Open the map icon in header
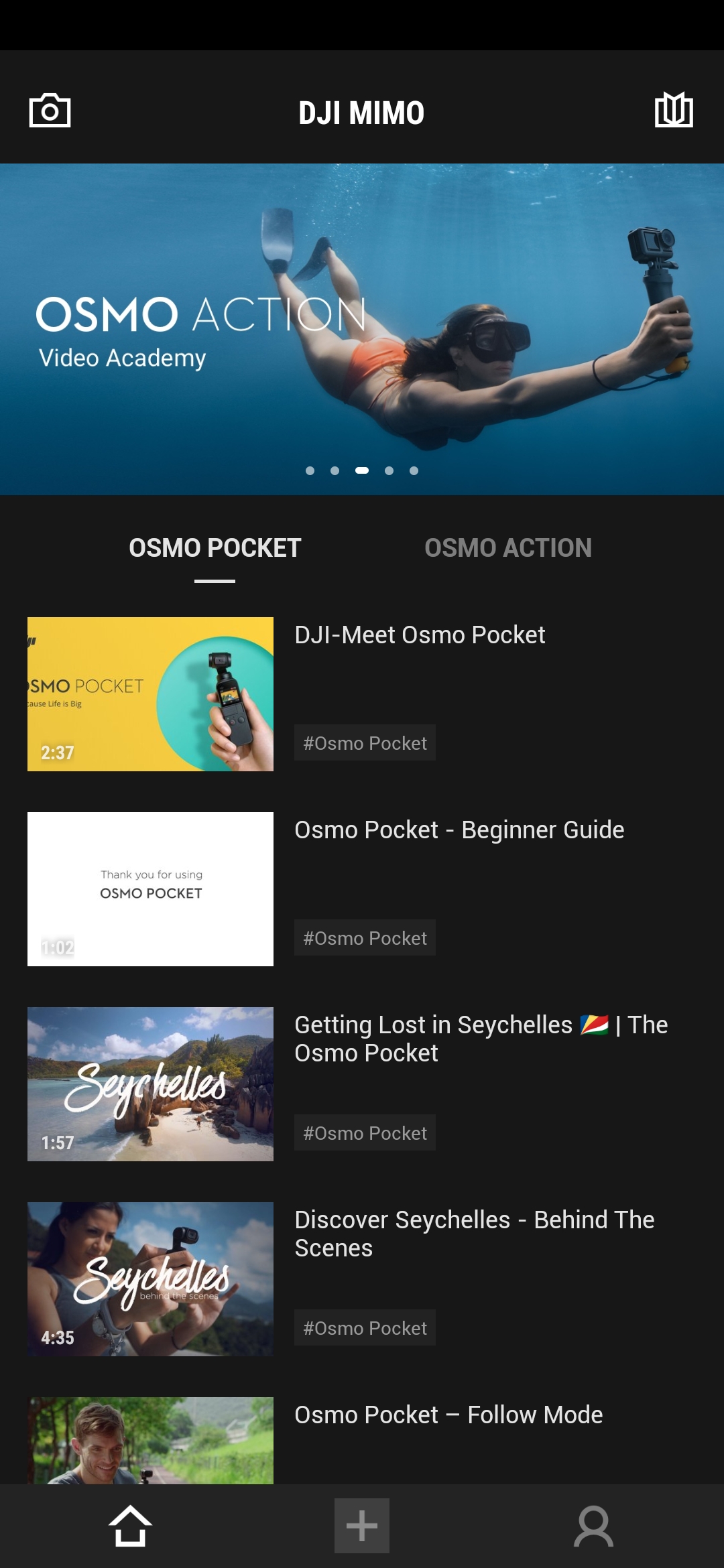Screen dimensions: 724x1568 point(674,110)
